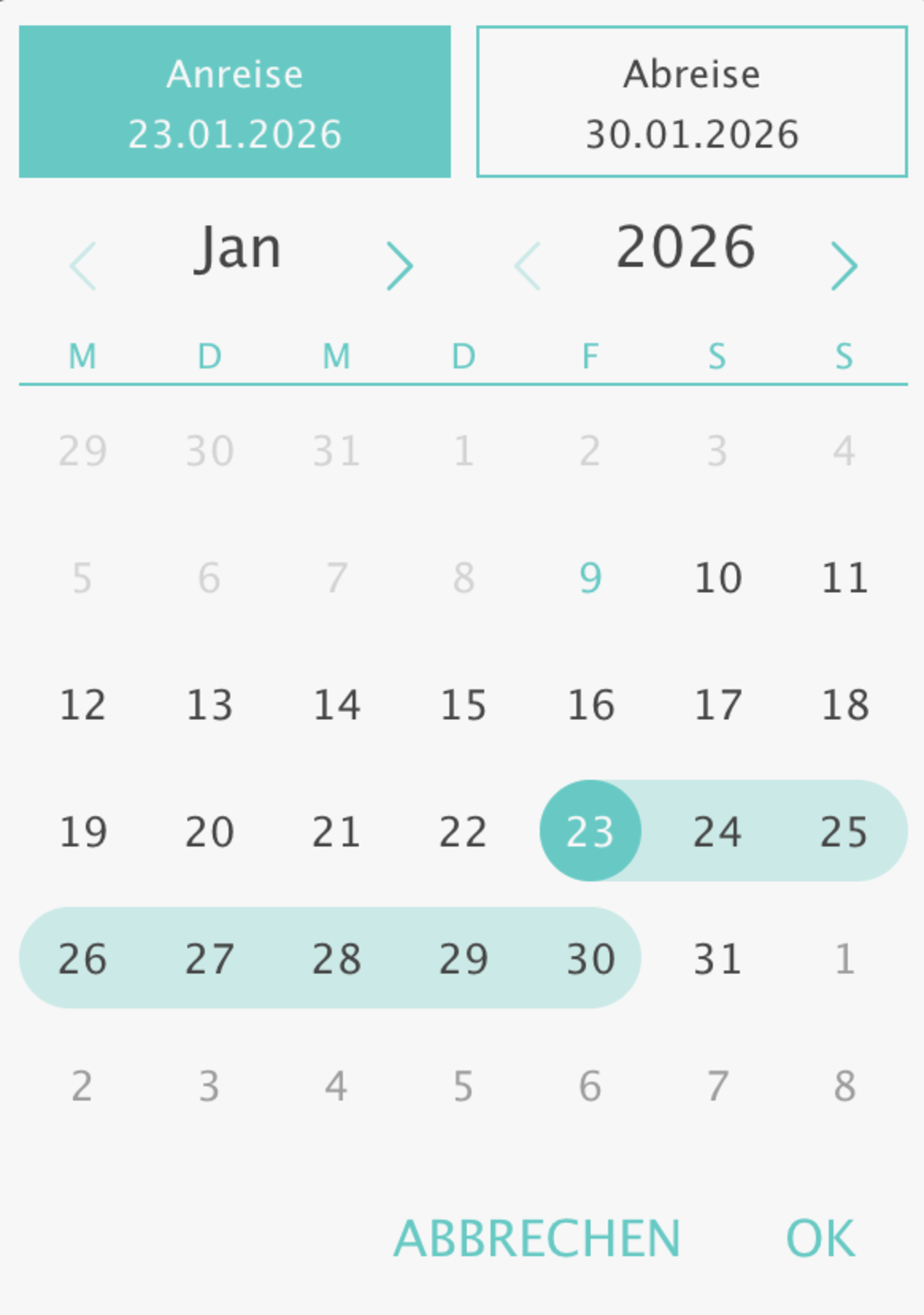Advance to the next year after 2026
The image size is (924, 1315).
(844, 265)
